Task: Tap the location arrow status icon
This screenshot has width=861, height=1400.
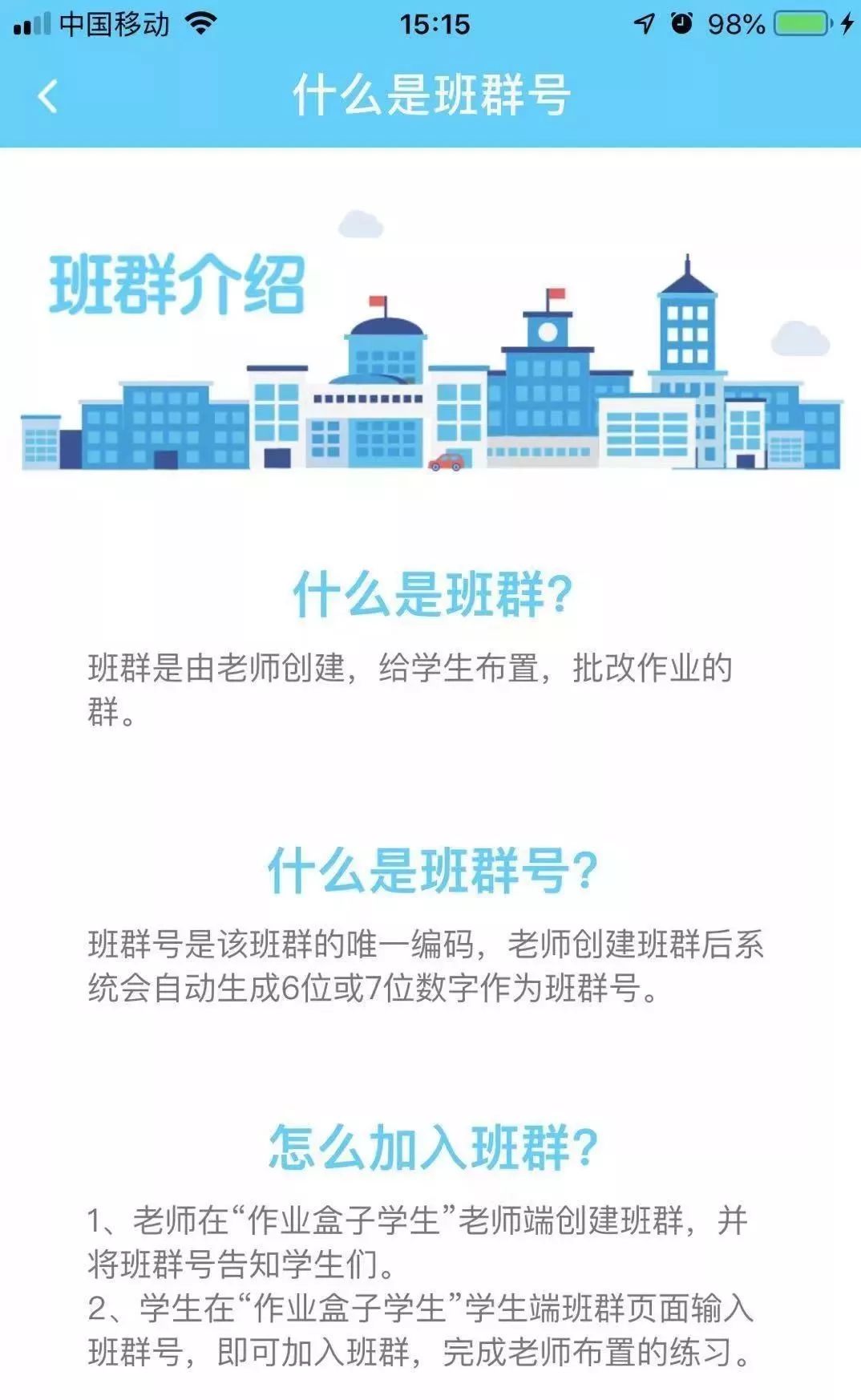Action: (x=645, y=24)
